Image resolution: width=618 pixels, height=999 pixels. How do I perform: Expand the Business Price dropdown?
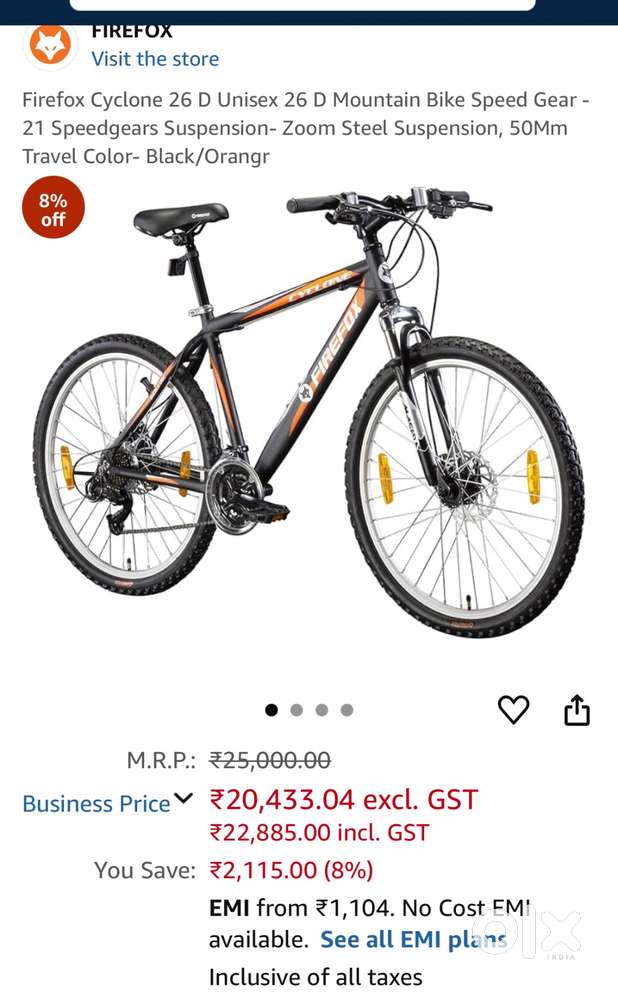pos(183,798)
